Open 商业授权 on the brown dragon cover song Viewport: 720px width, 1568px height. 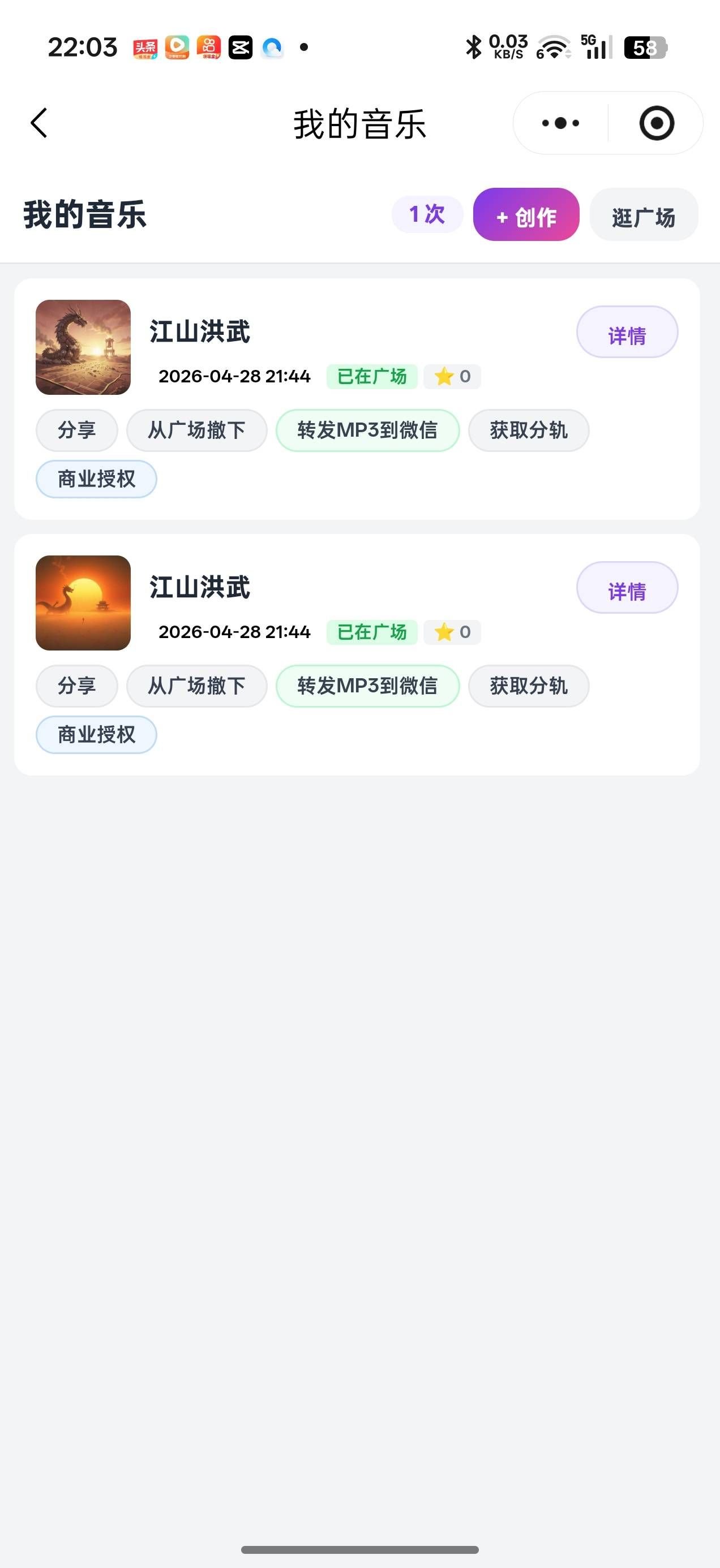(96, 479)
